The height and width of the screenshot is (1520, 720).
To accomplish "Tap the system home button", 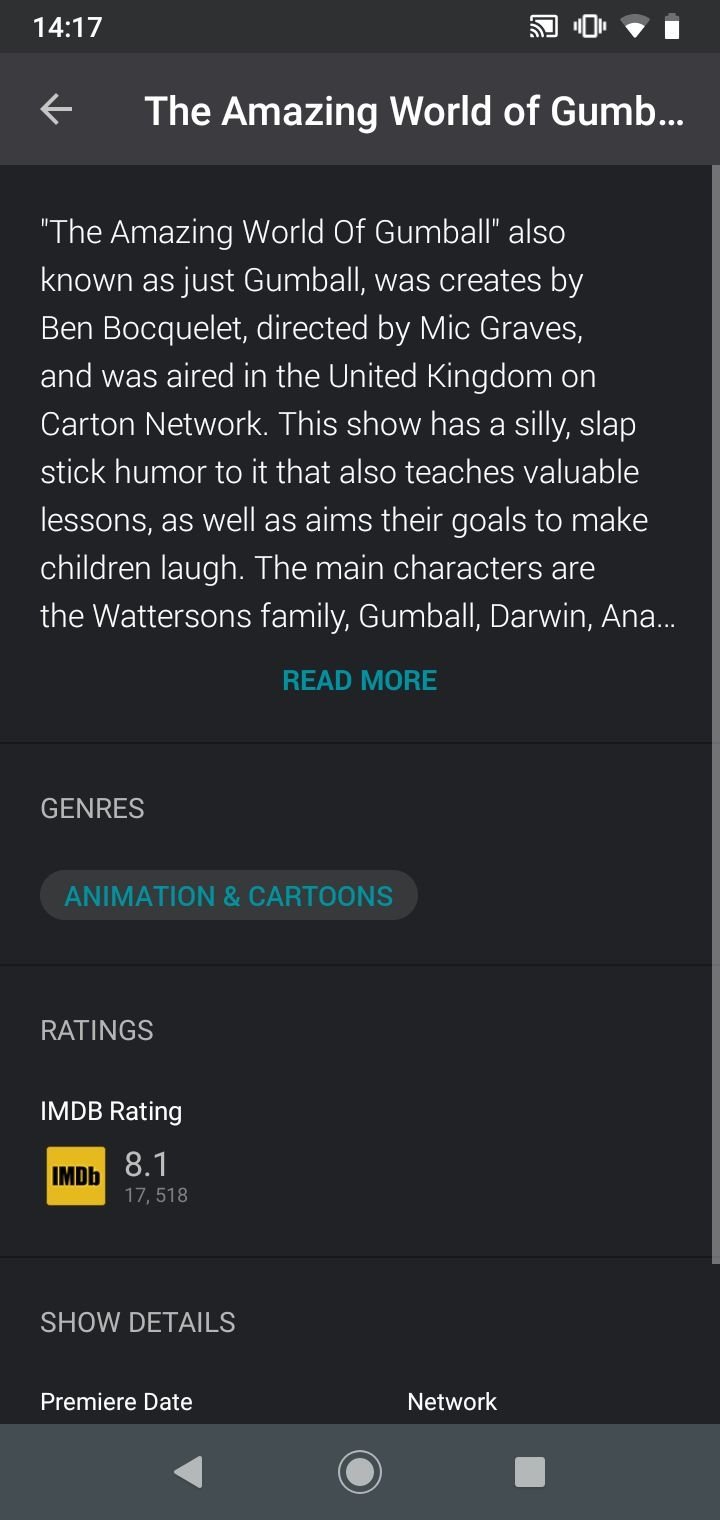I will tap(360, 1471).
